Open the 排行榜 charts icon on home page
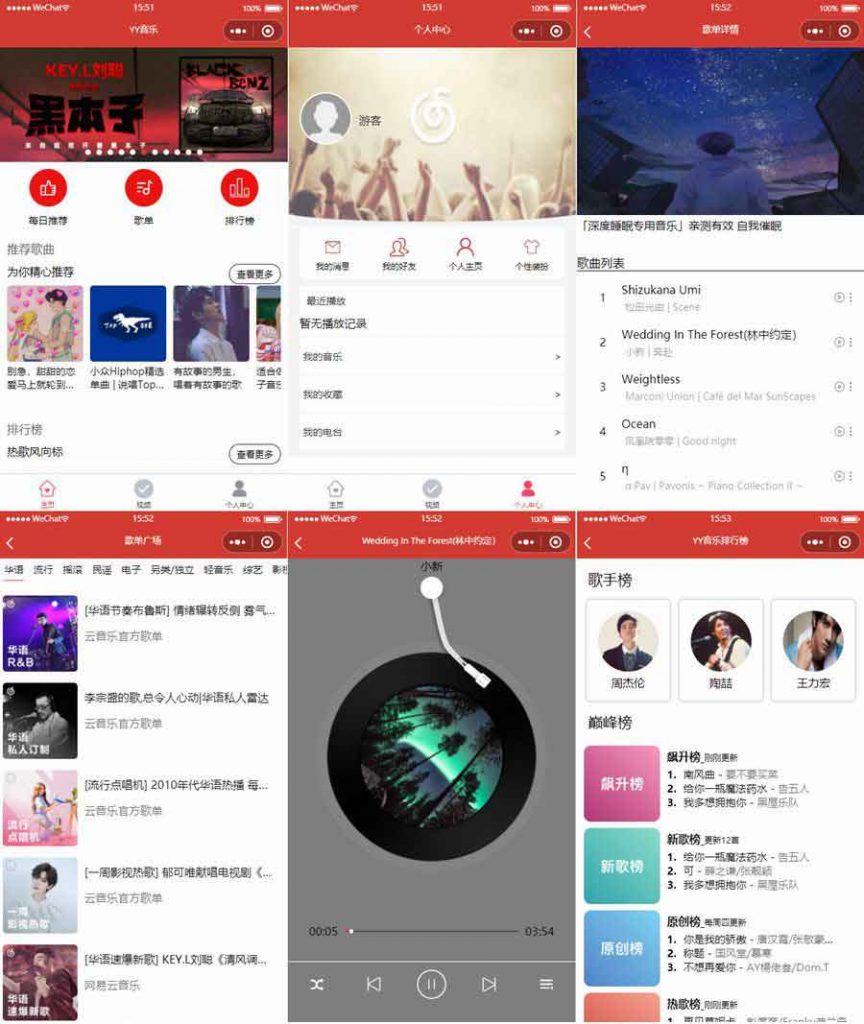Image resolution: width=864 pixels, height=1024 pixels. pyautogui.click(x=238, y=186)
